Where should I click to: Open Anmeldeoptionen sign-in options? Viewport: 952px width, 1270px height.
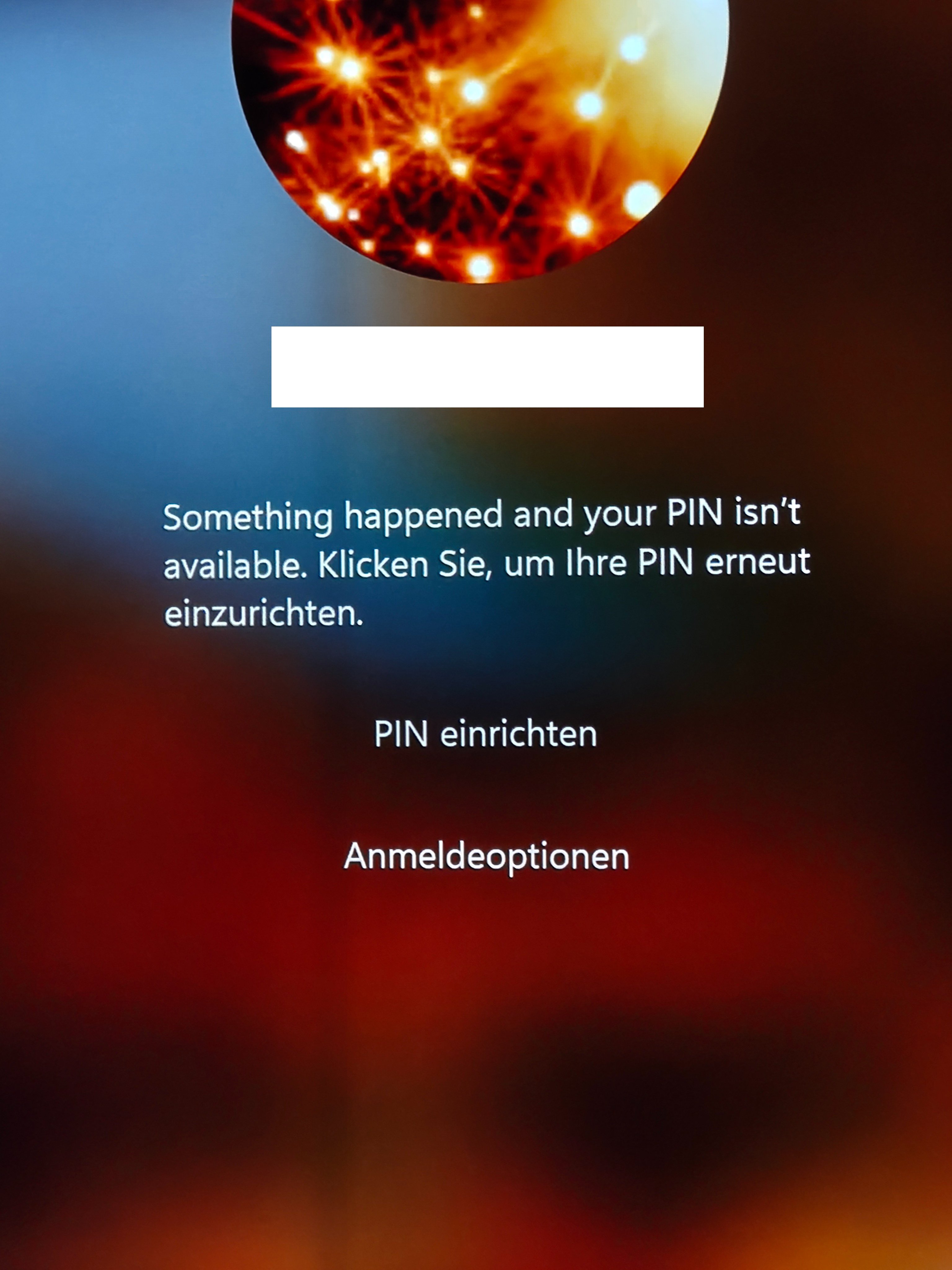[x=487, y=857]
